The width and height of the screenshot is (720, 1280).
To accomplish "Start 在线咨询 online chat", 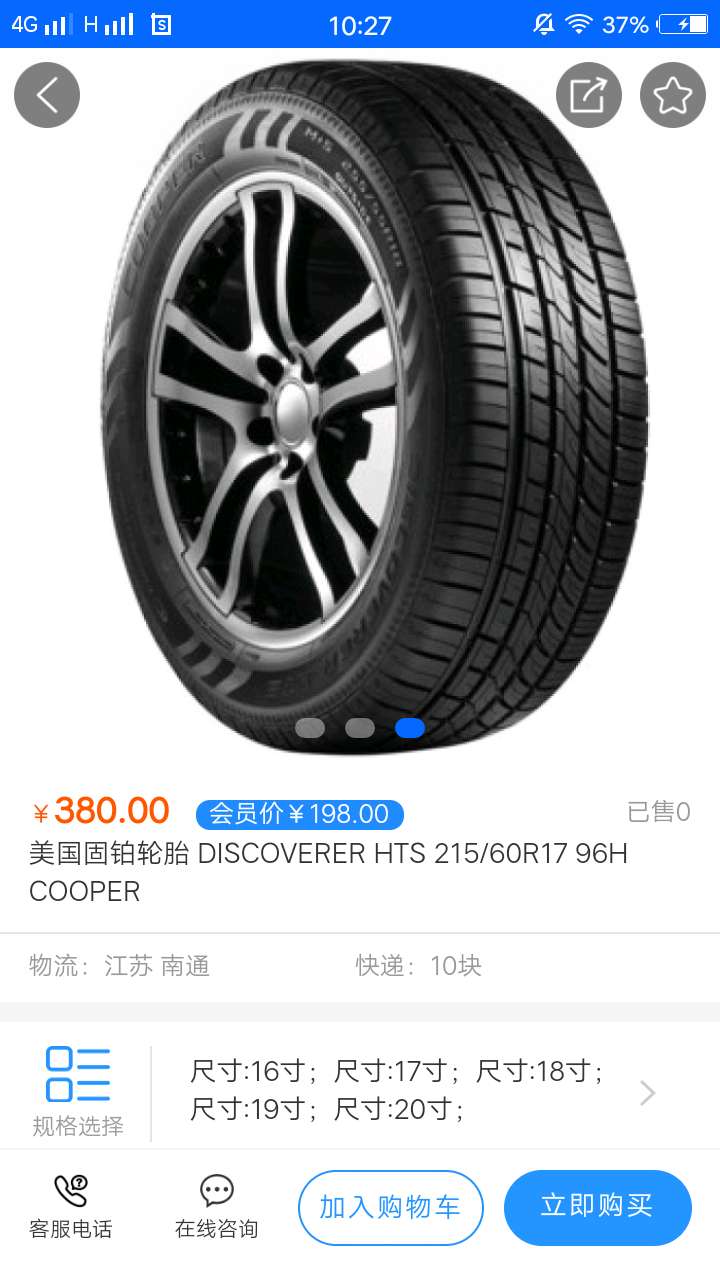I will pos(216,1207).
